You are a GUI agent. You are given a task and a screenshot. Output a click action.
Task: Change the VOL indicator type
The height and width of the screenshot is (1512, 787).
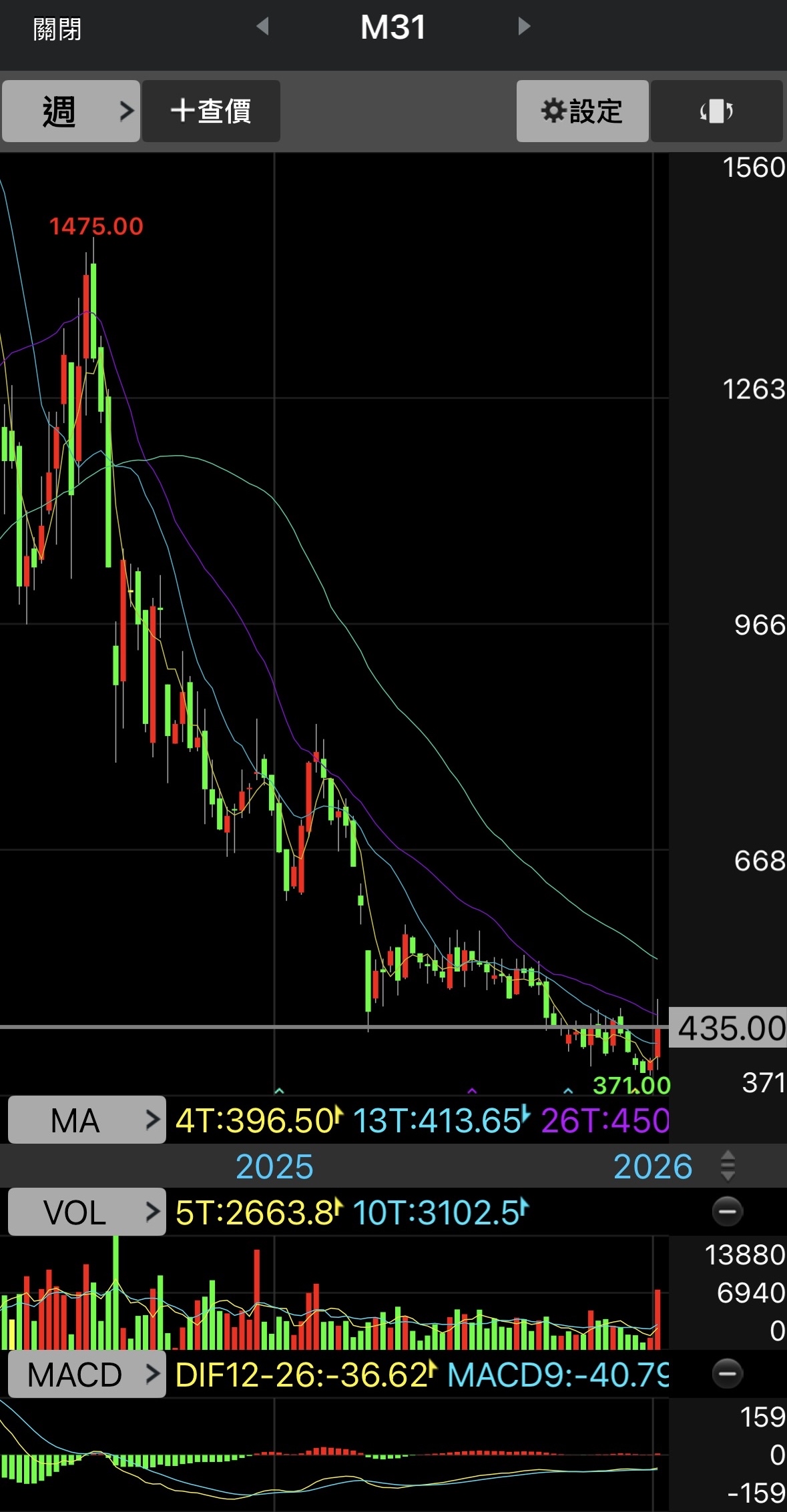[87, 1212]
